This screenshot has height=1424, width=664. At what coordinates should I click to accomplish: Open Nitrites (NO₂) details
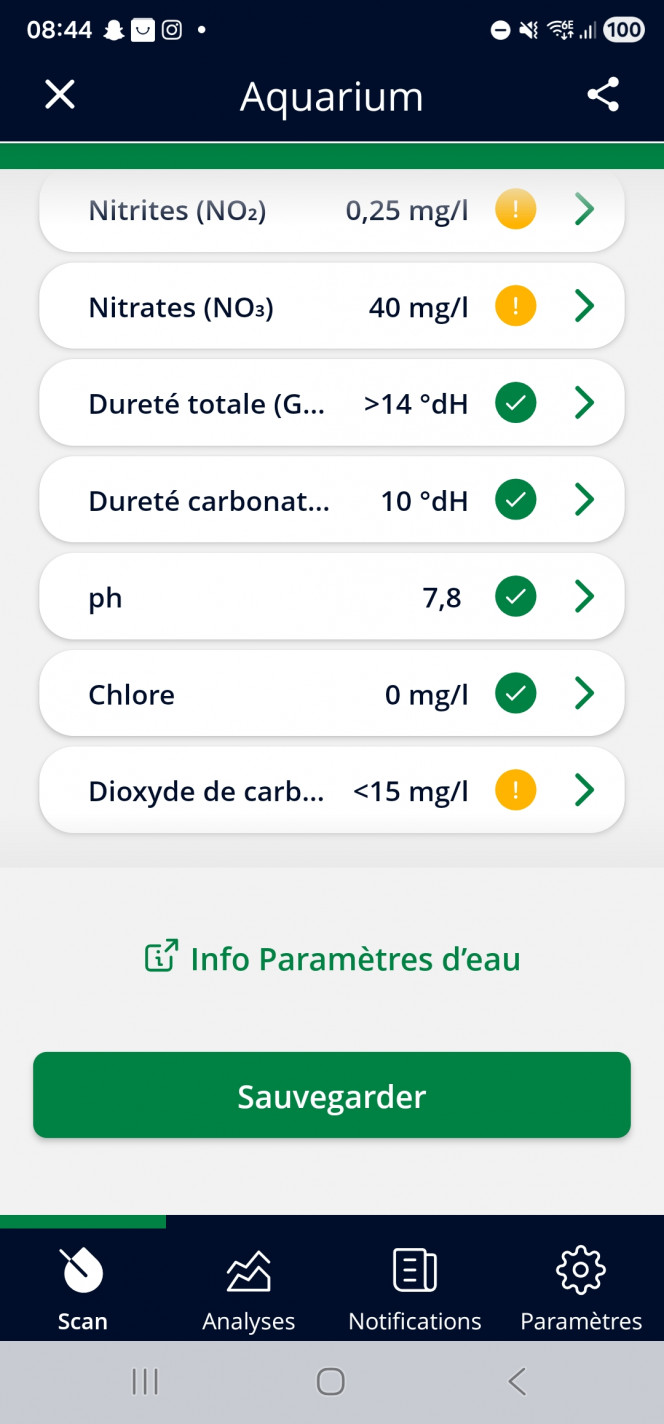click(x=331, y=211)
